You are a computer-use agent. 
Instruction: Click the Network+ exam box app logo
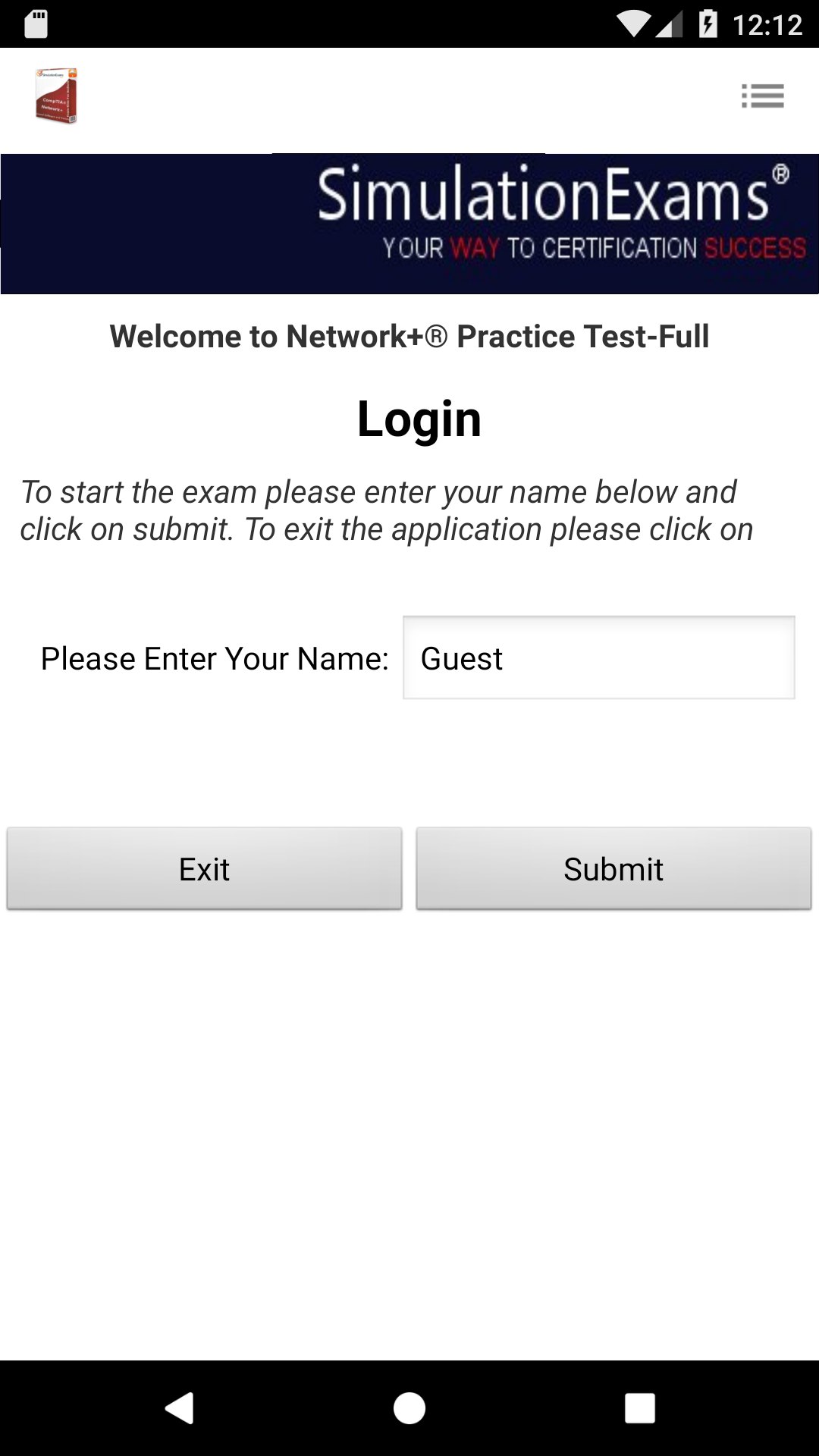coord(55,96)
